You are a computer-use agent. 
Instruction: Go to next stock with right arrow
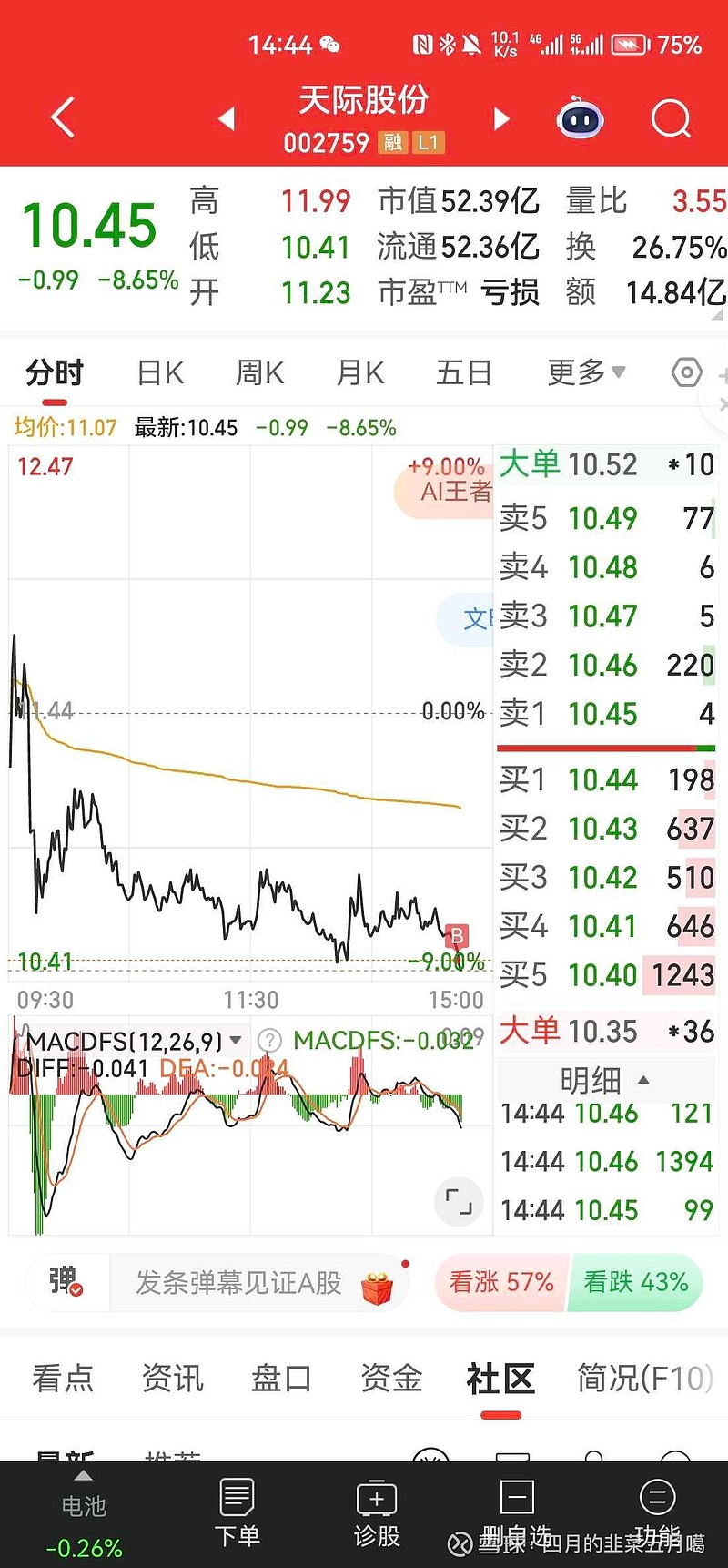[x=500, y=118]
